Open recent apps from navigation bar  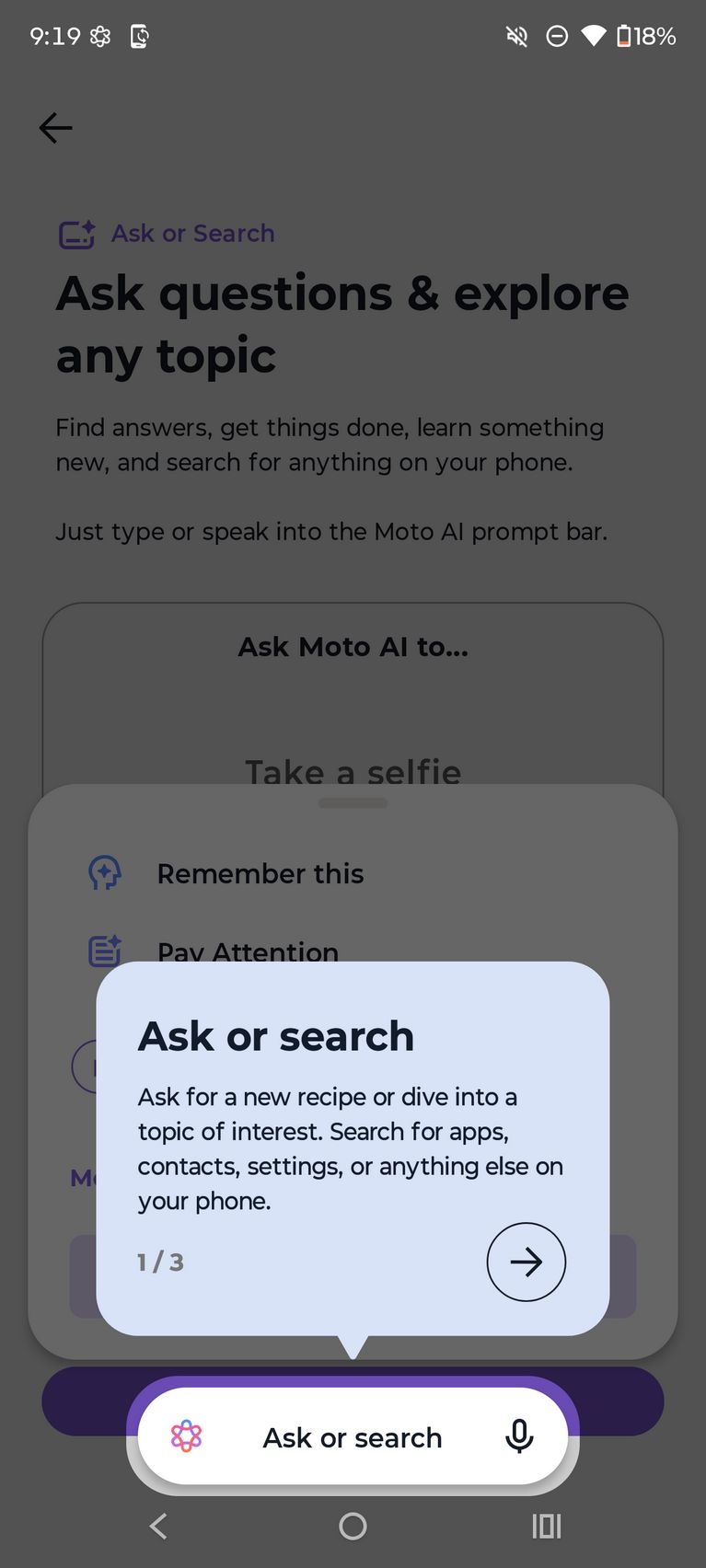coord(546,1527)
